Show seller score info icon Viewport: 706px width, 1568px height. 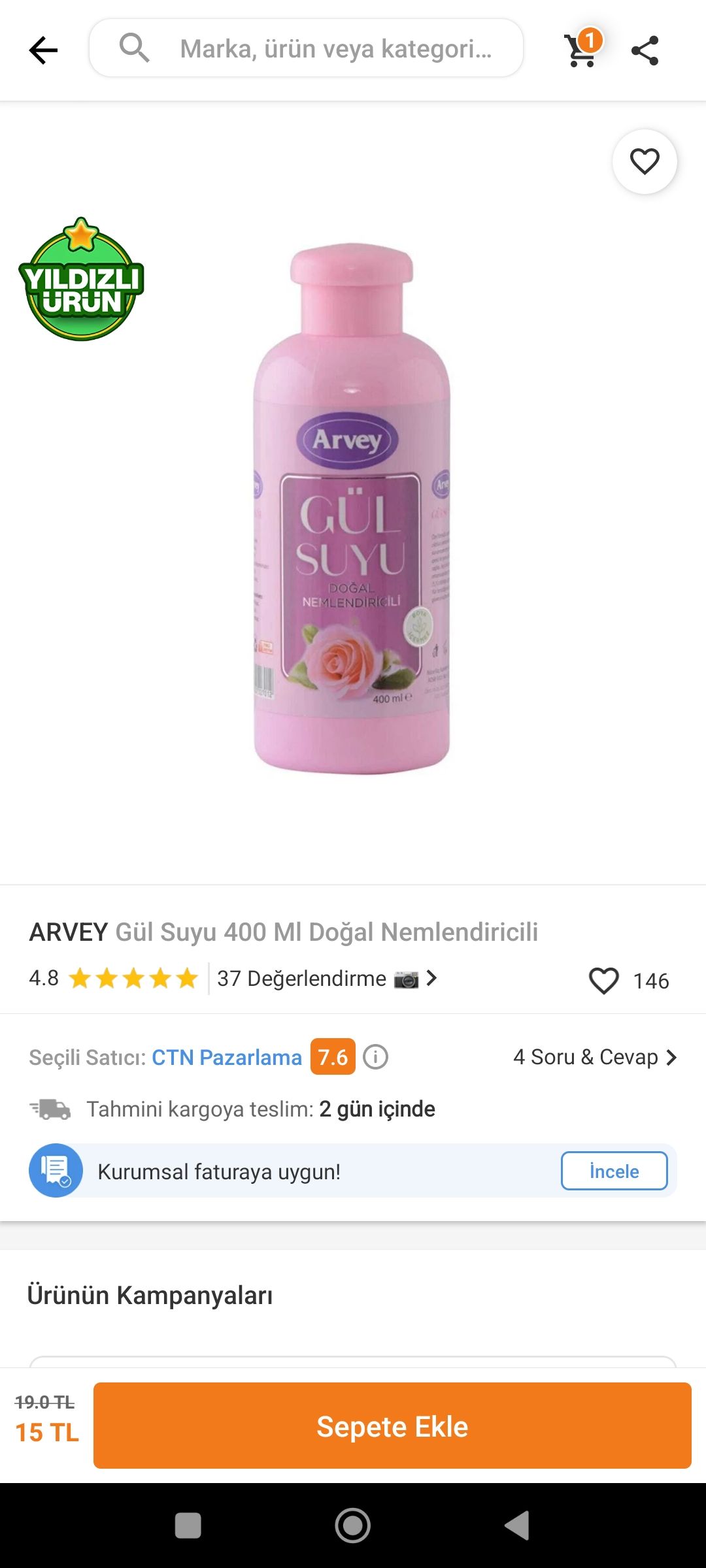tap(376, 1056)
